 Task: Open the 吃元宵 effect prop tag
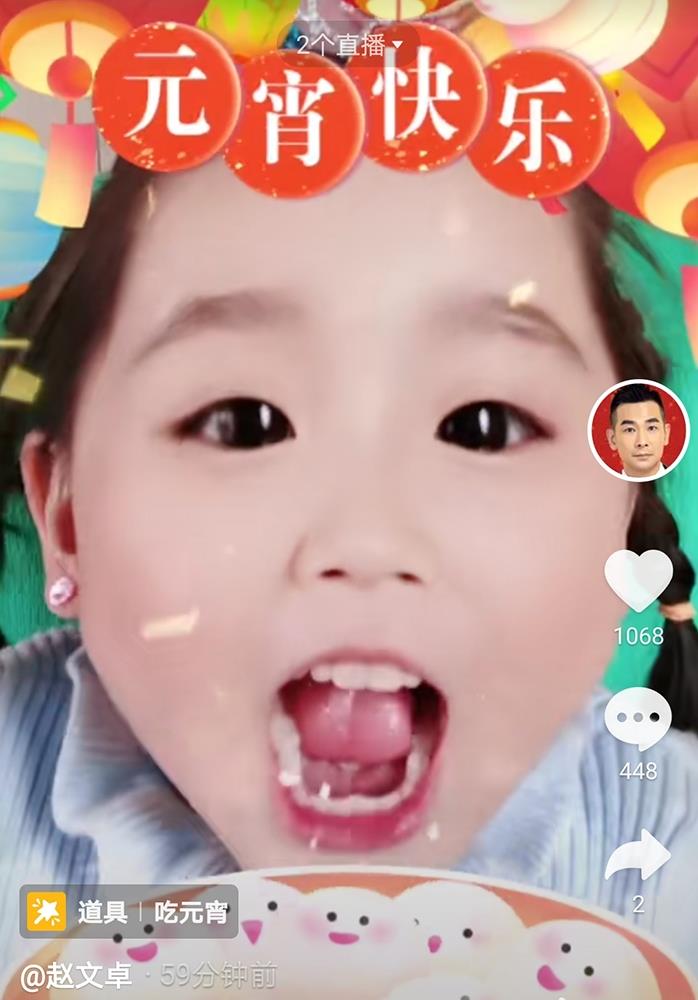[132, 911]
